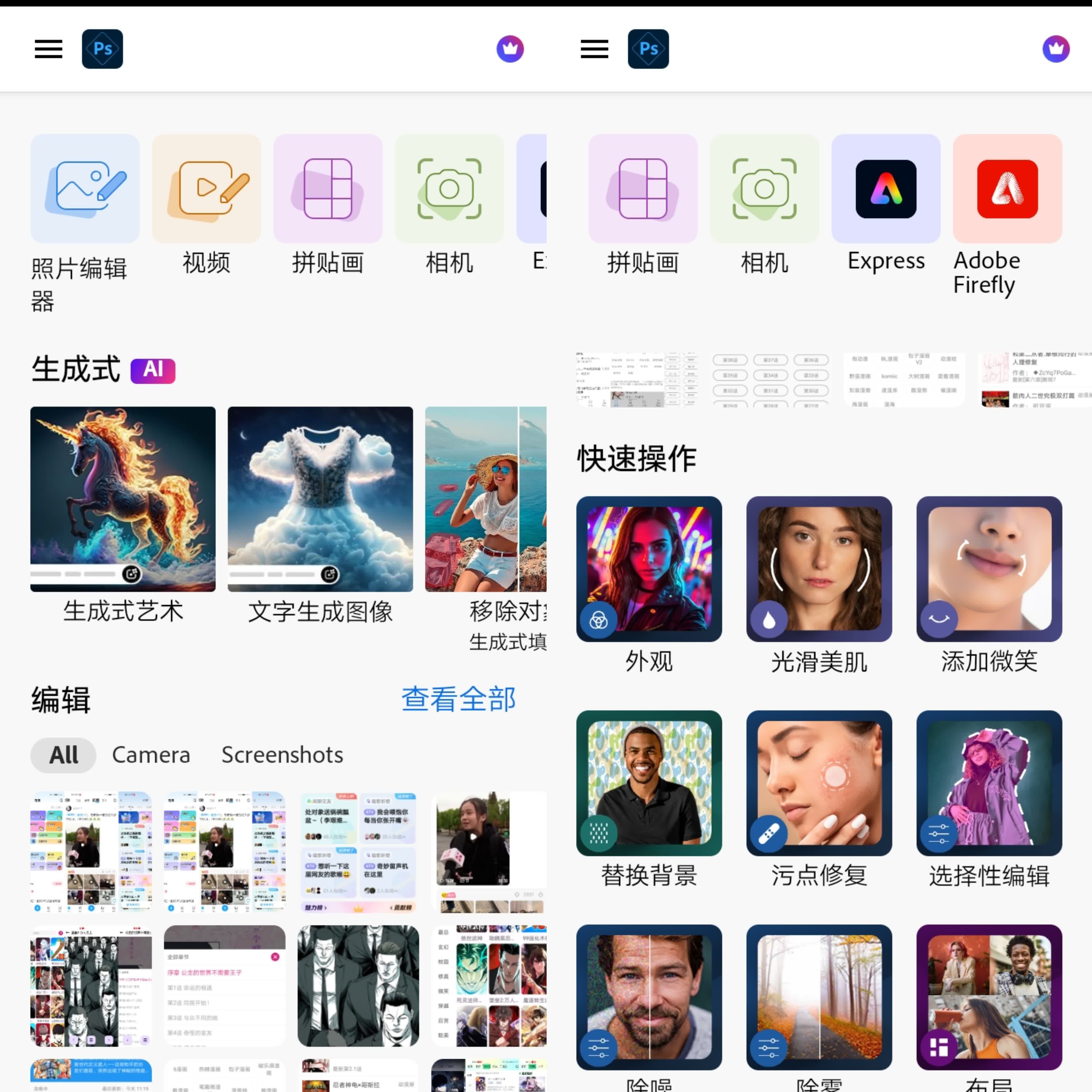Tap 查看全部 to view all photos

tap(458, 699)
